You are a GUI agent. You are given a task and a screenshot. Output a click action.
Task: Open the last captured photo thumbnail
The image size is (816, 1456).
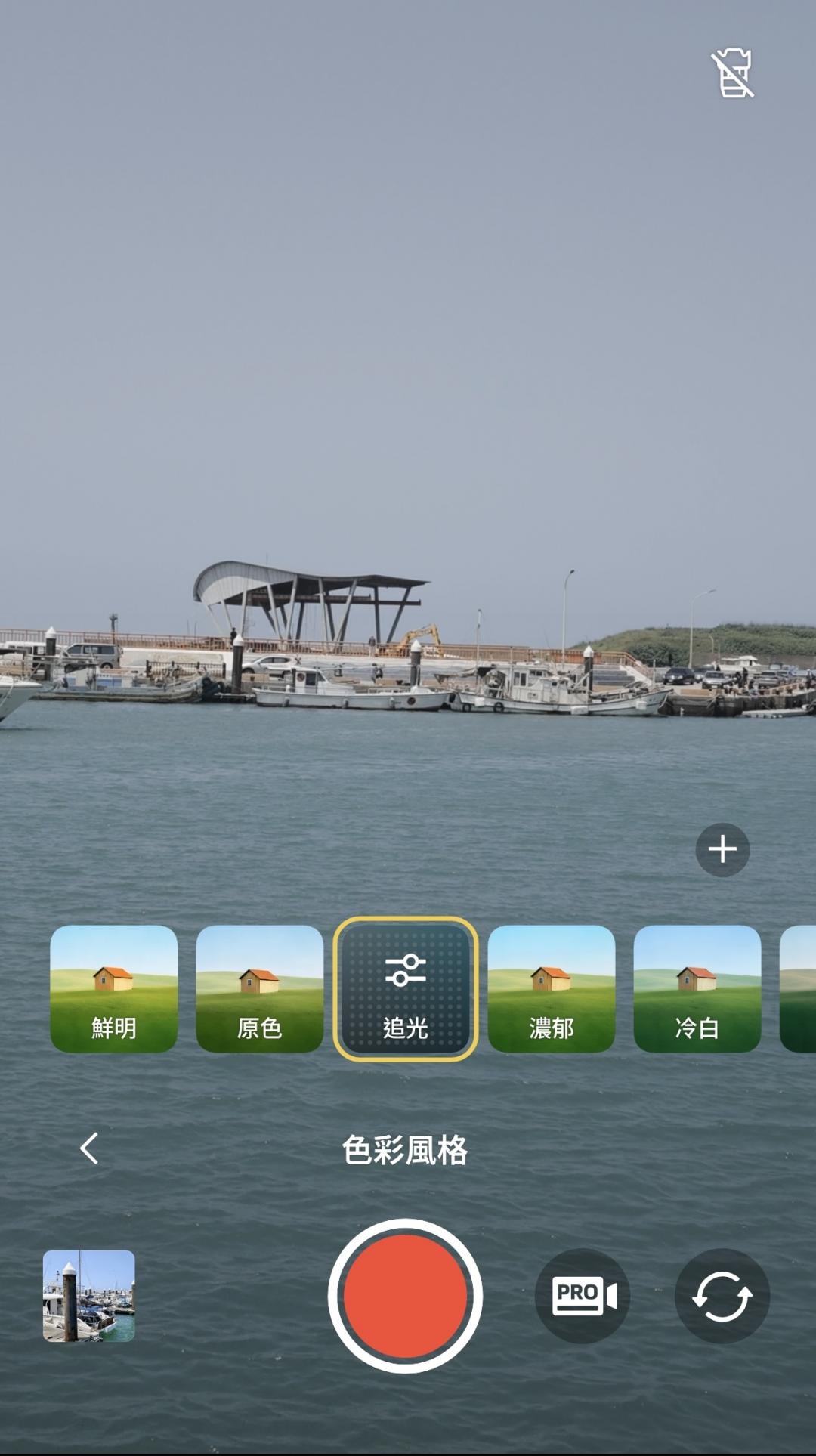[89, 1296]
